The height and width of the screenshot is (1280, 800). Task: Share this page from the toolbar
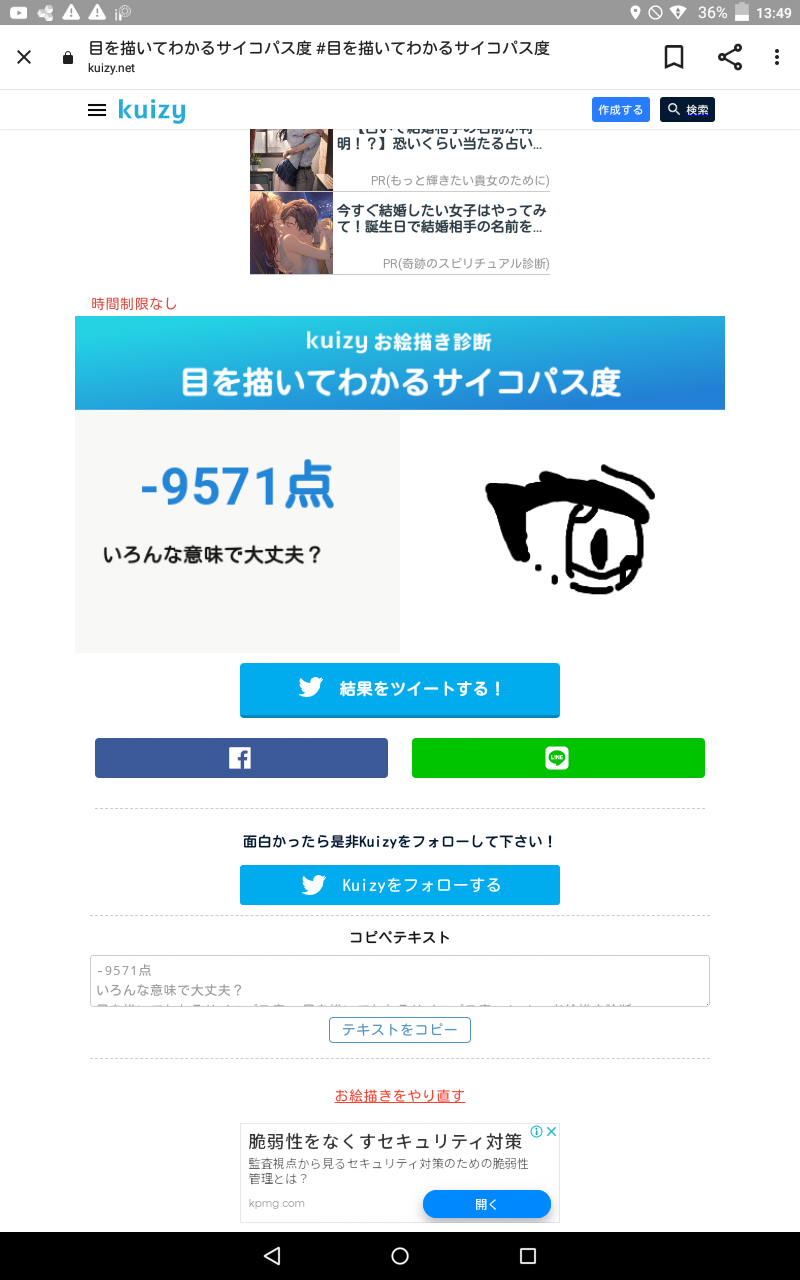tap(730, 57)
